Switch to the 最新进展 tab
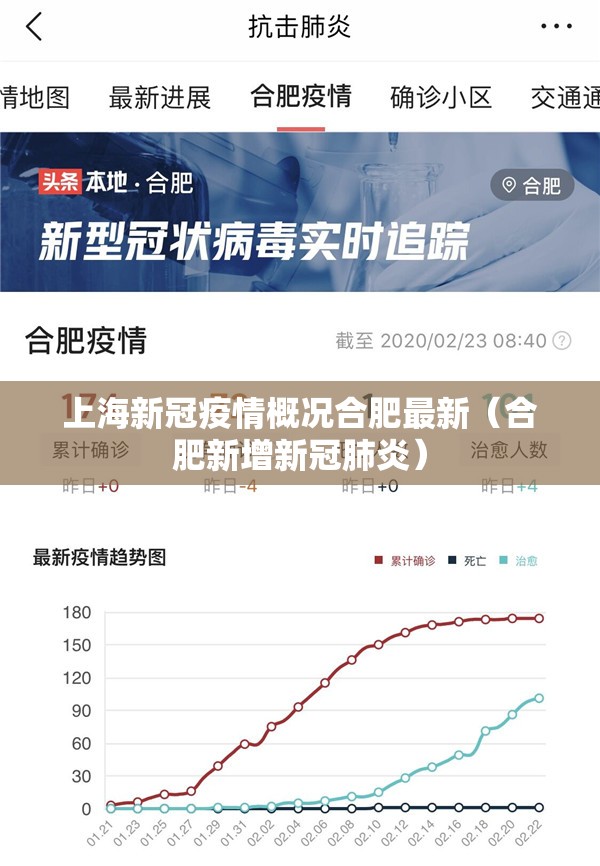The image size is (600, 866). click(160, 97)
